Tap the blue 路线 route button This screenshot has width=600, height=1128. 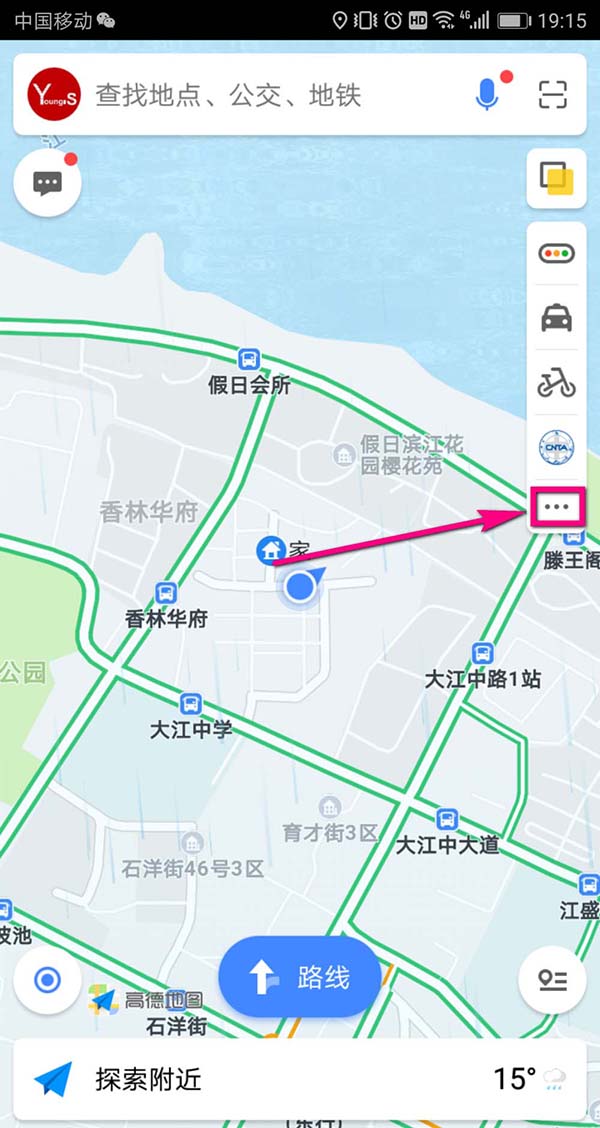(x=300, y=977)
